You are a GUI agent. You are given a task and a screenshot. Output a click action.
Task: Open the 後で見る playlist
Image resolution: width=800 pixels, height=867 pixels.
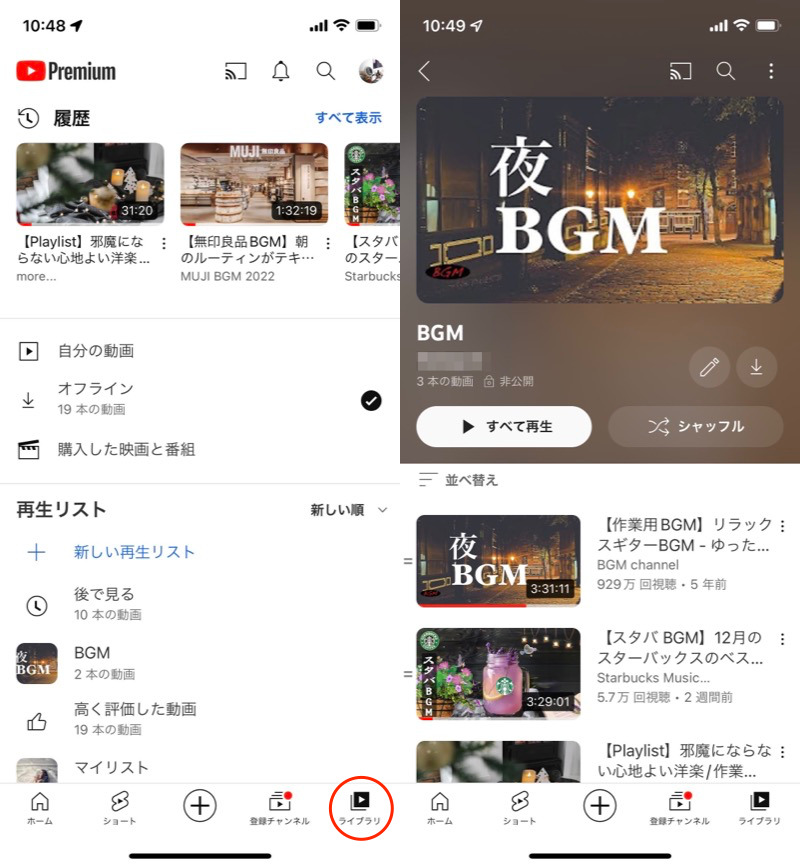(x=104, y=603)
